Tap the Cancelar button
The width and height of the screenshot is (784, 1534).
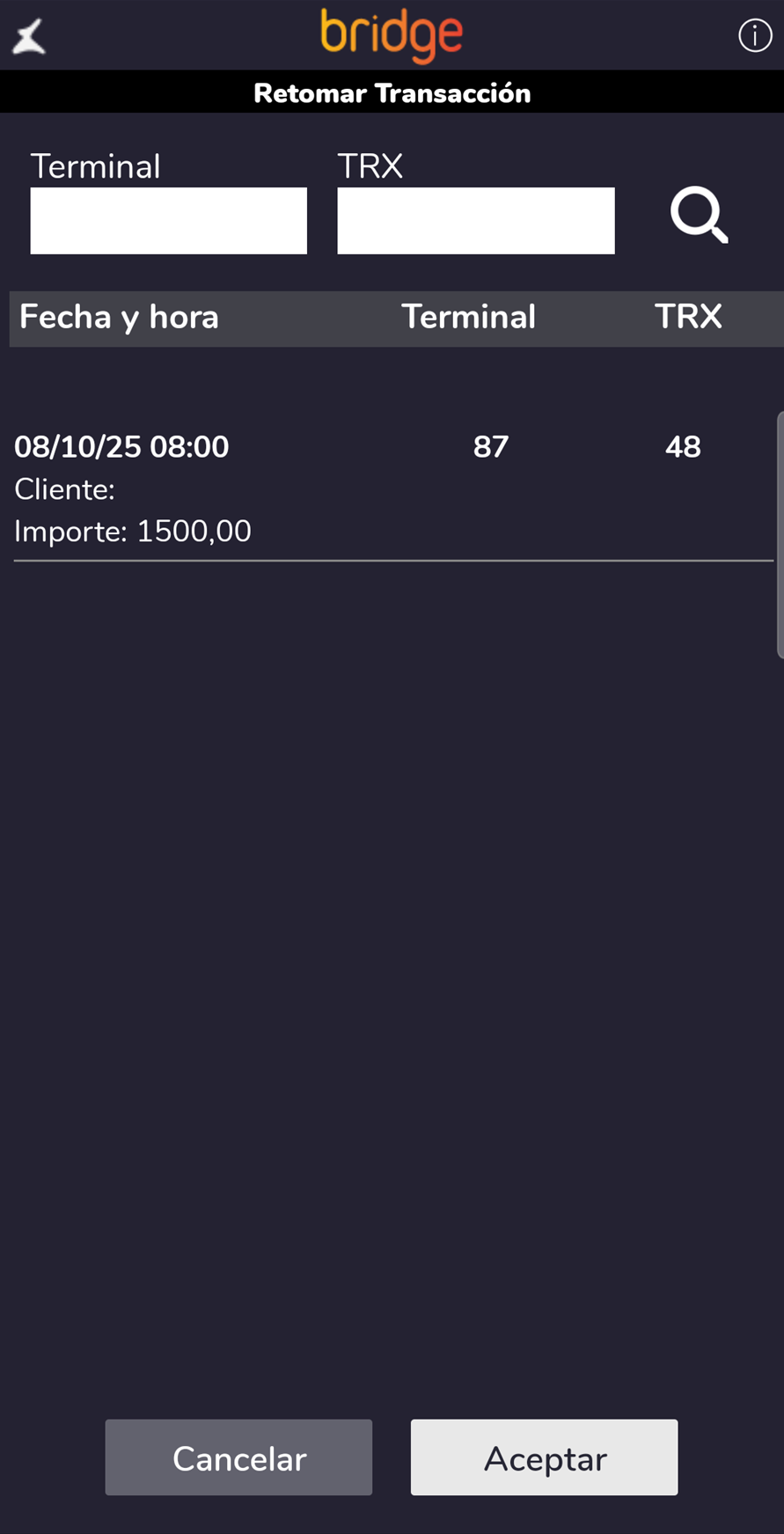pyautogui.click(x=238, y=1457)
